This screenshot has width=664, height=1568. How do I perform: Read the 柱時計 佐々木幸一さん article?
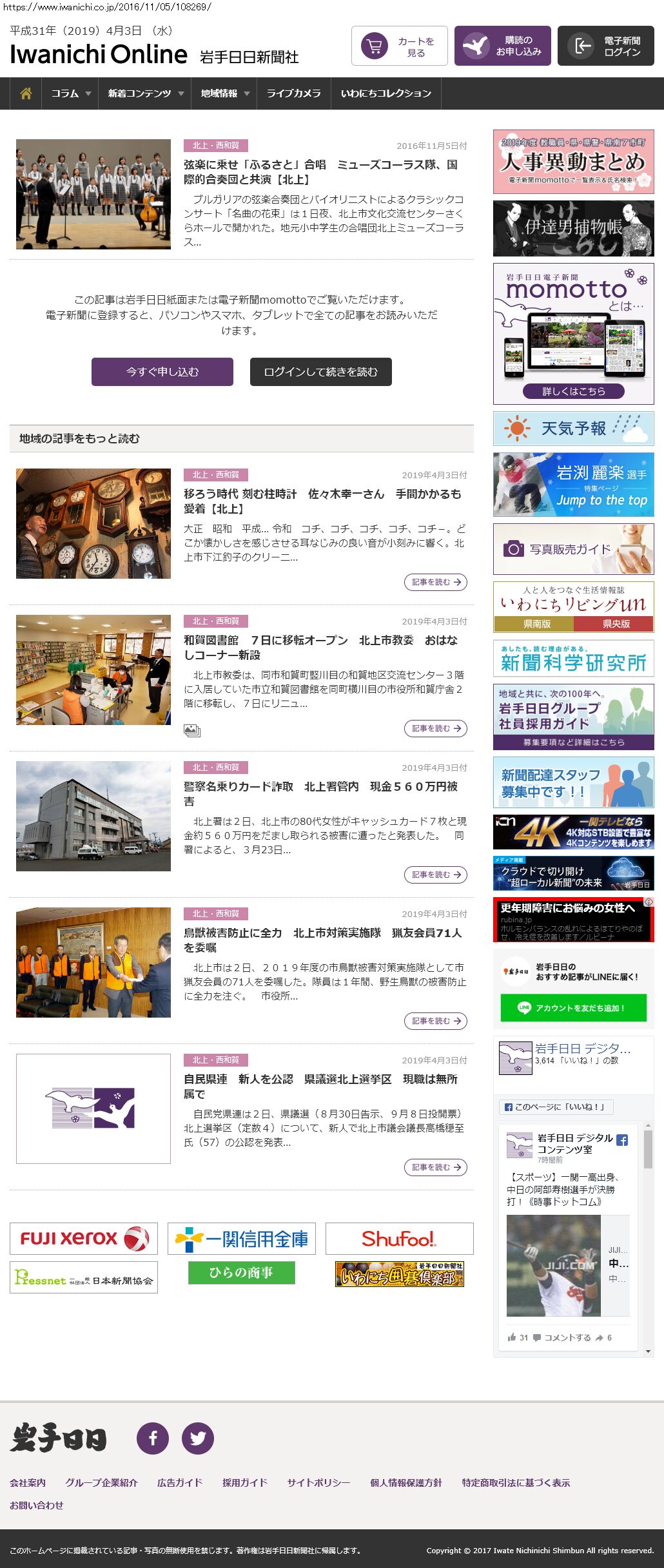[x=322, y=501]
